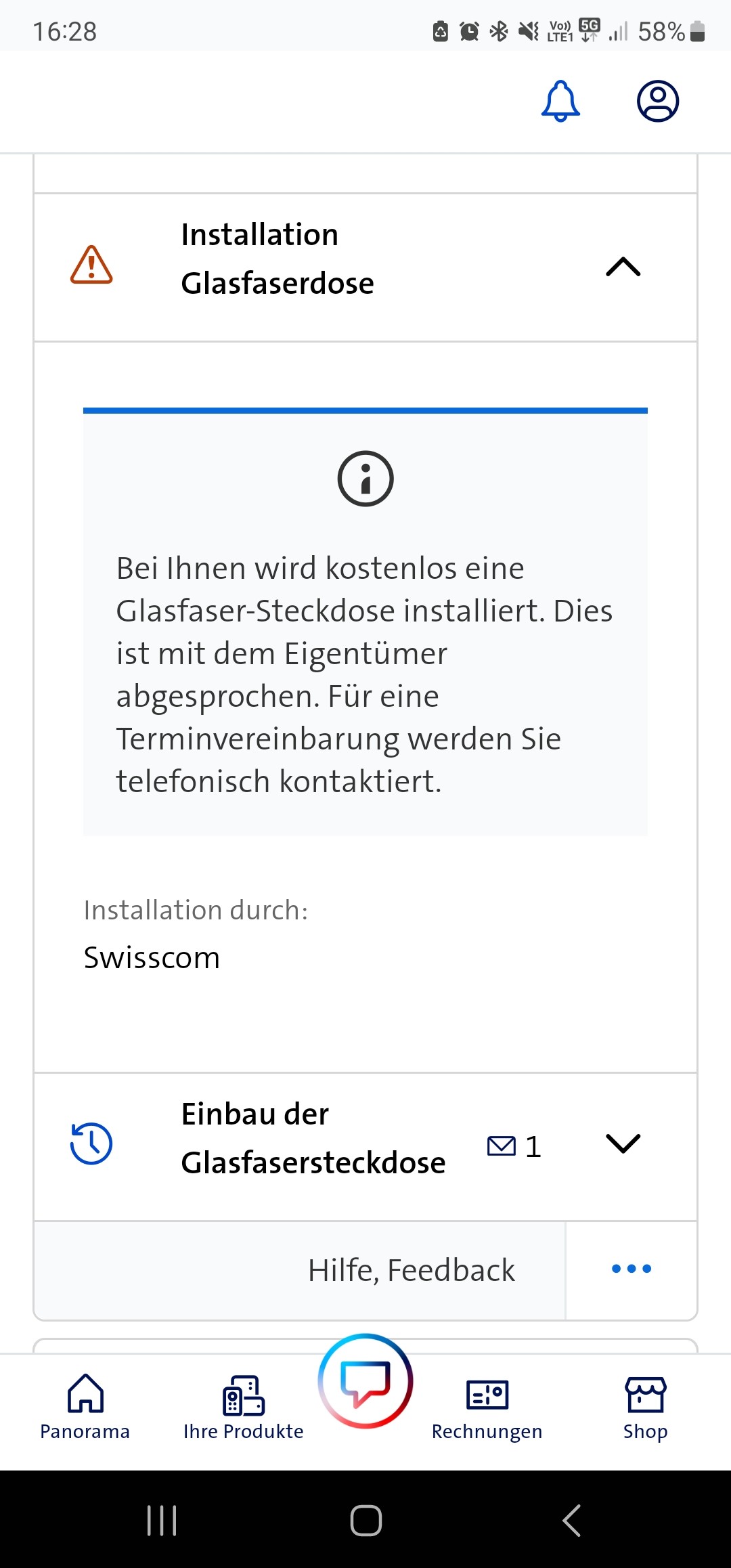Click the history clock icon beside Einbau der Glasfasersteckdose
The width and height of the screenshot is (731, 1568).
coord(89,1142)
